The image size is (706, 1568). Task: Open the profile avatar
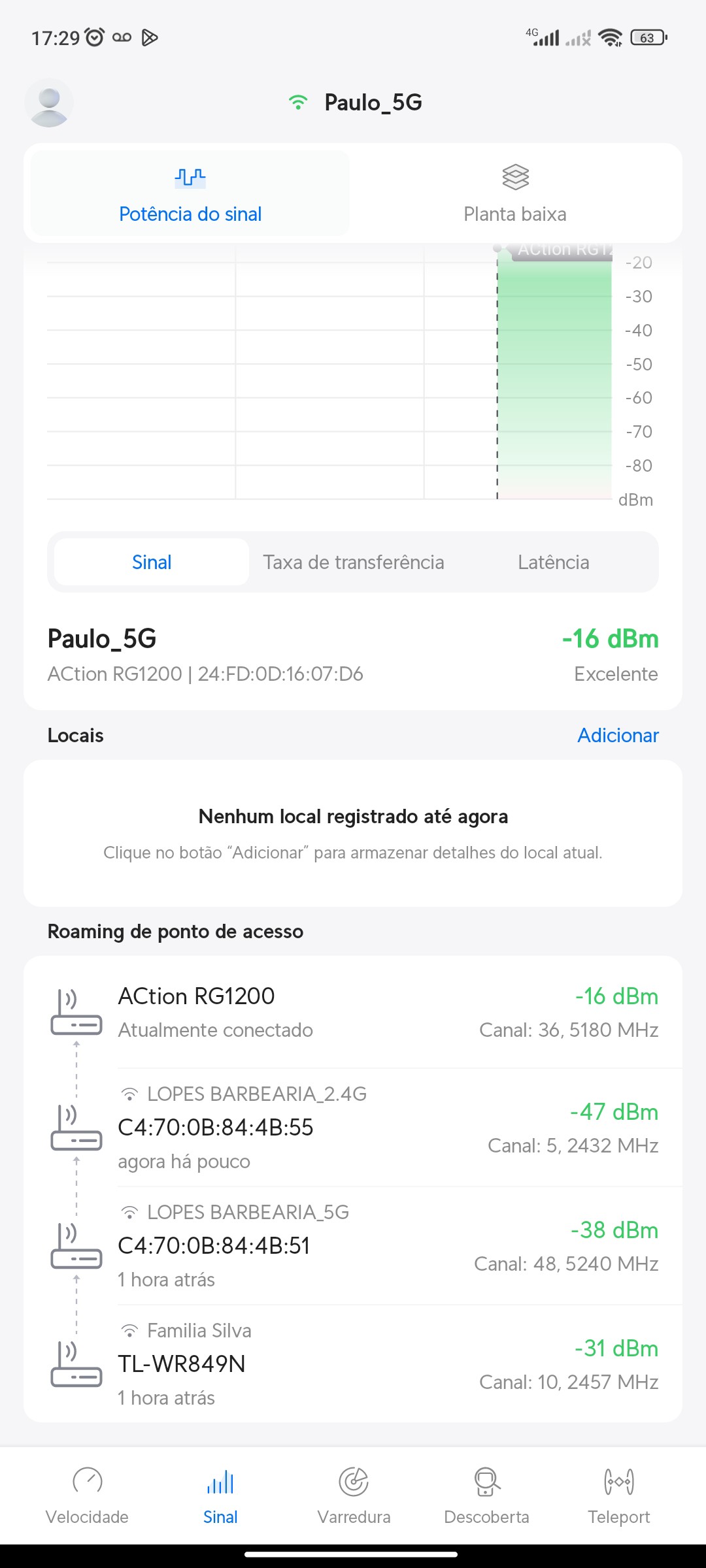click(x=49, y=103)
